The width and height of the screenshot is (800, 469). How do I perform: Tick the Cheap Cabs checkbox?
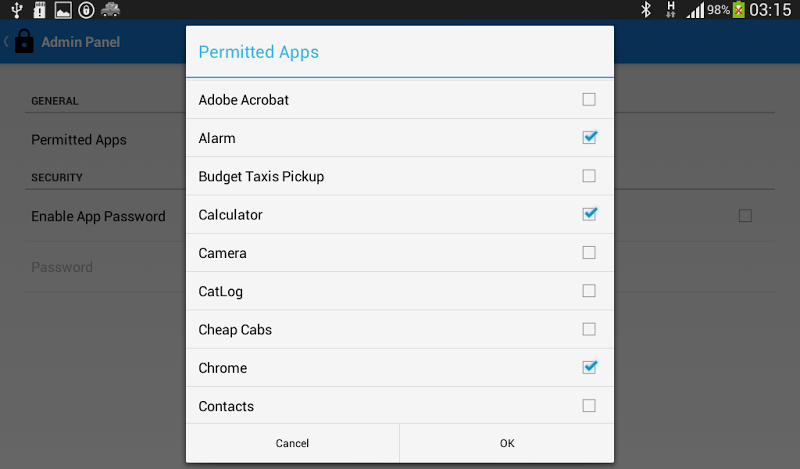coord(589,329)
